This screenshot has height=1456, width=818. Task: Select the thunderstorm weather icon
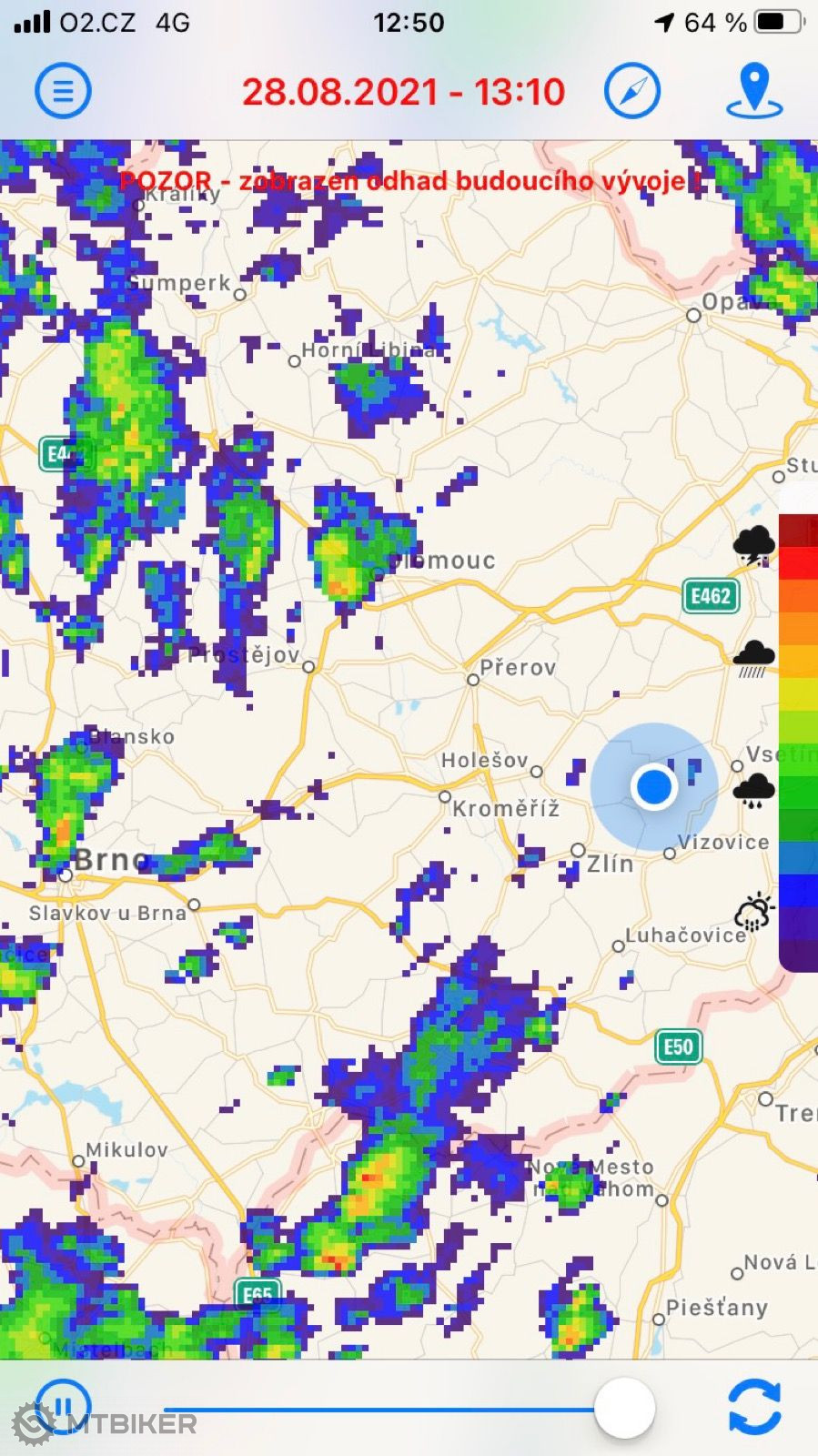pyautogui.click(x=754, y=546)
